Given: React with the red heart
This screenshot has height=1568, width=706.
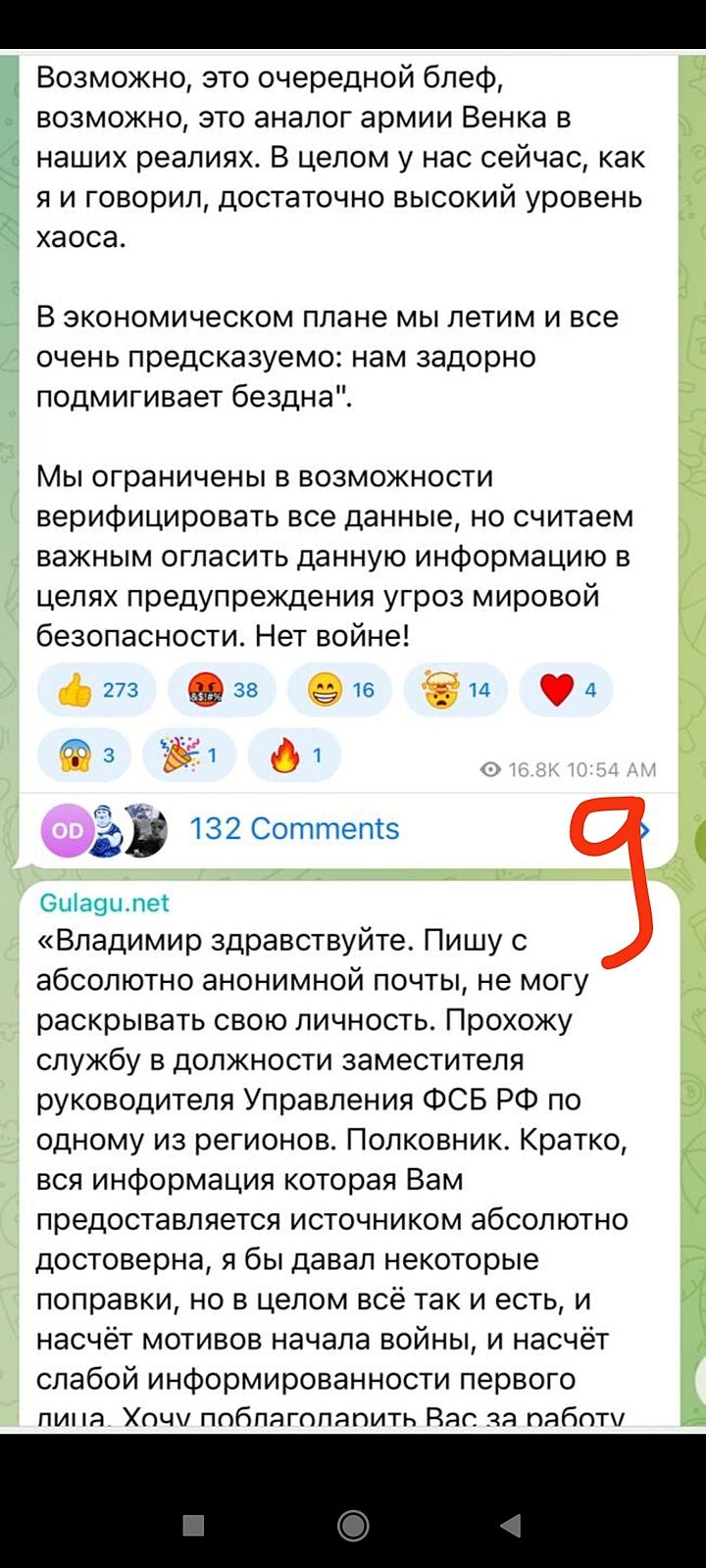Looking at the screenshot, I should pos(566,689).
